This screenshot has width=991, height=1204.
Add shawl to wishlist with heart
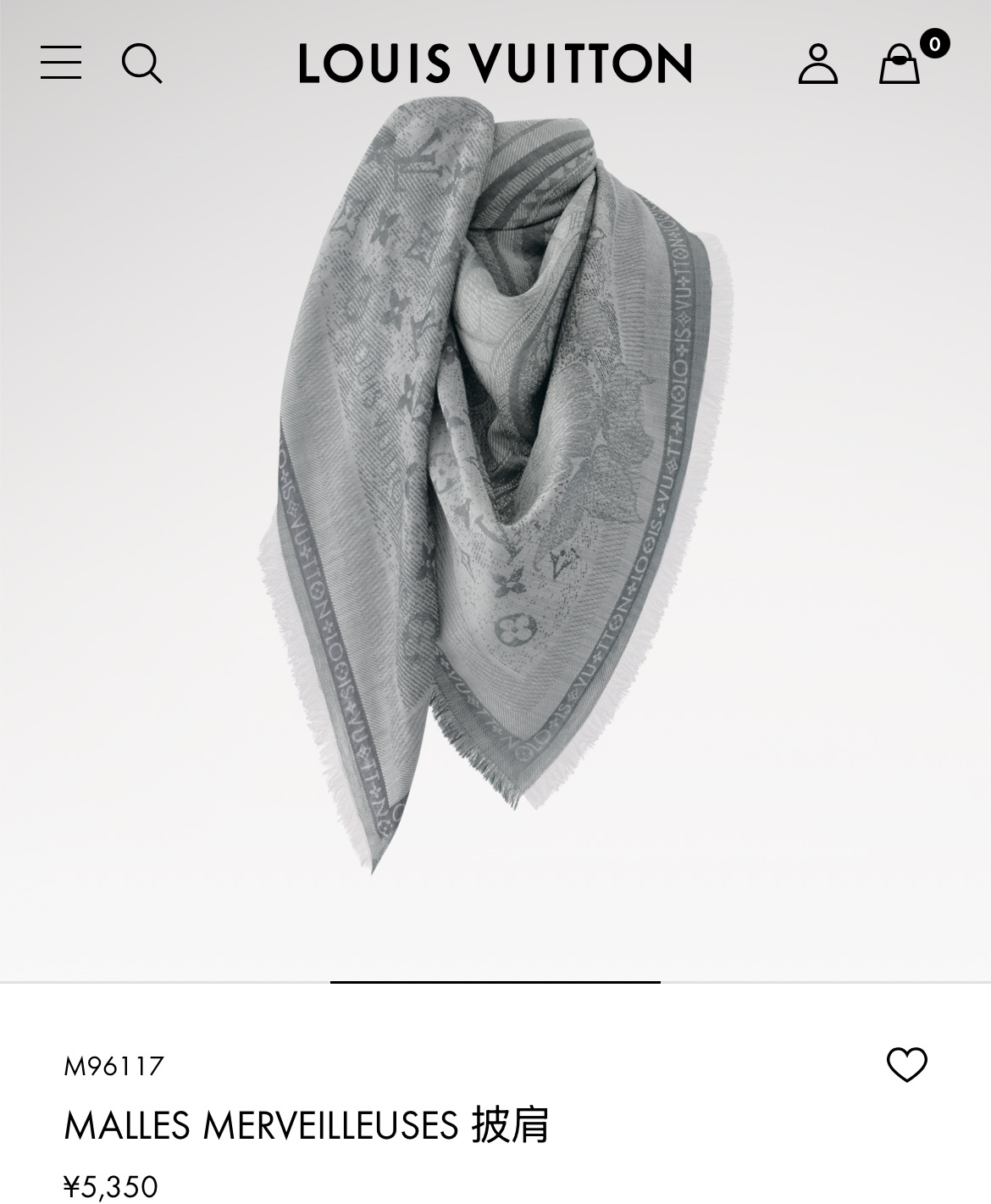[x=906, y=1065]
